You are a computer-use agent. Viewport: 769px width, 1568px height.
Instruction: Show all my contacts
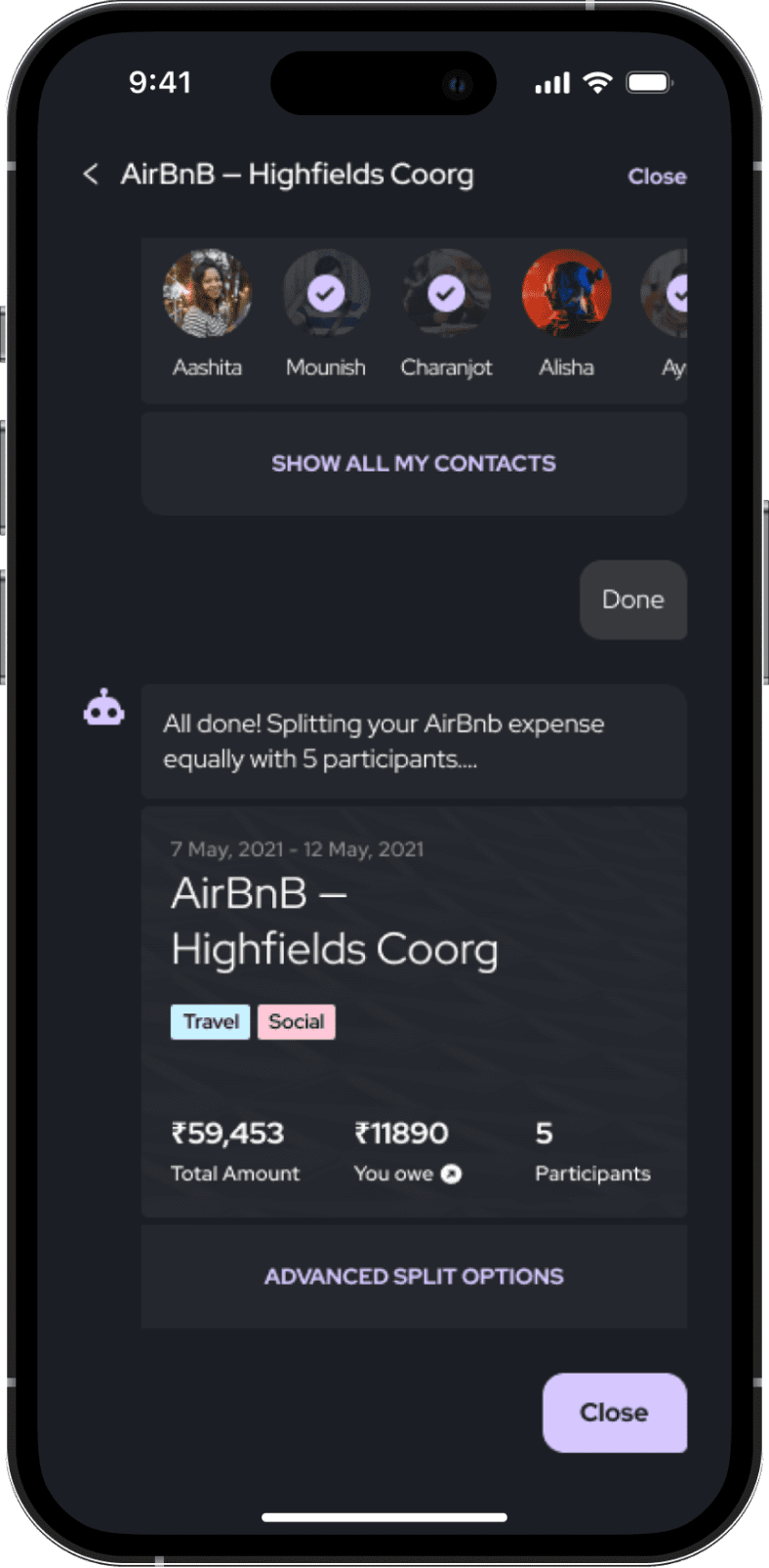click(414, 464)
